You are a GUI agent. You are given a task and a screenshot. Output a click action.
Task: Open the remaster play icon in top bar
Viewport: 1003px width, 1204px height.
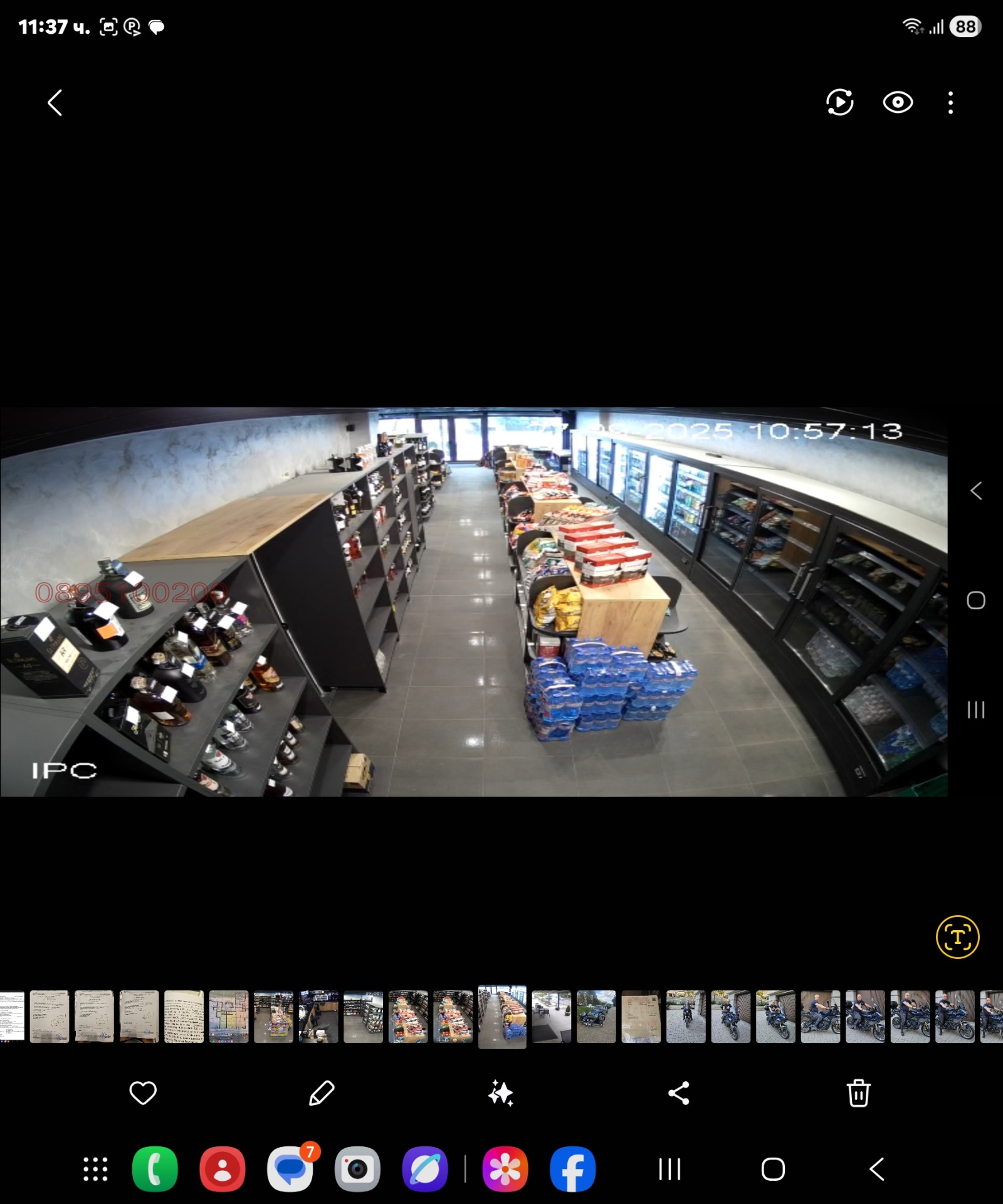pyautogui.click(x=839, y=103)
